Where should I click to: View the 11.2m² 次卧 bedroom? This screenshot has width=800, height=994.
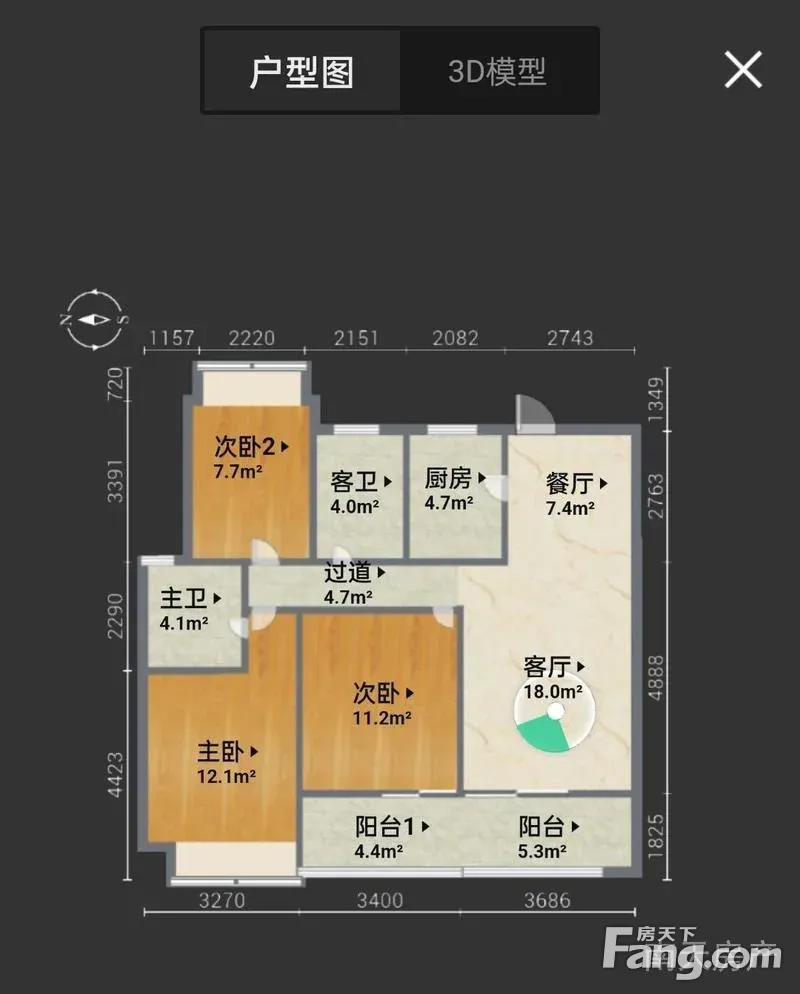pos(384,694)
